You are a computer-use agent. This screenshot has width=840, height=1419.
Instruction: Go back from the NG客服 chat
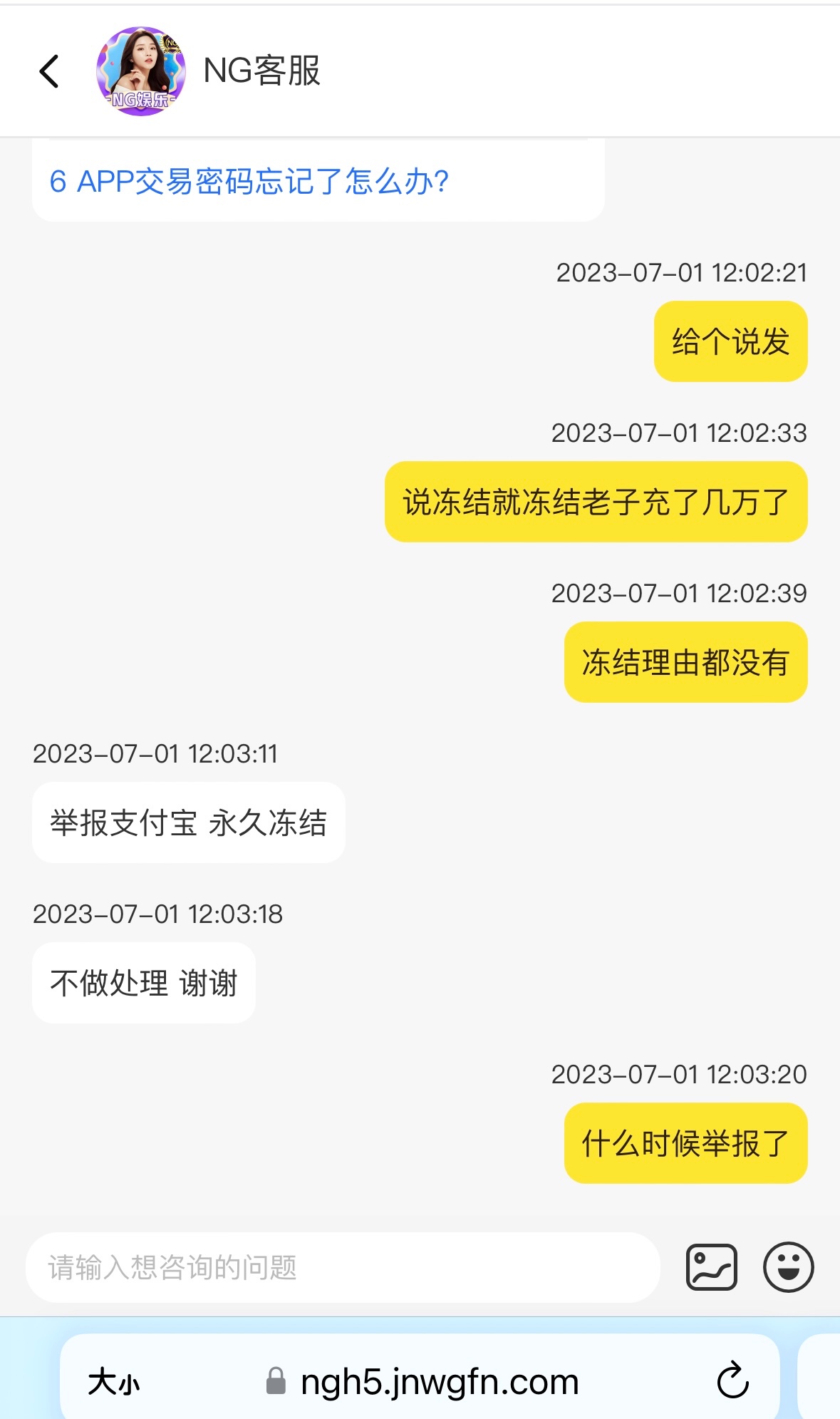(49, 71)
